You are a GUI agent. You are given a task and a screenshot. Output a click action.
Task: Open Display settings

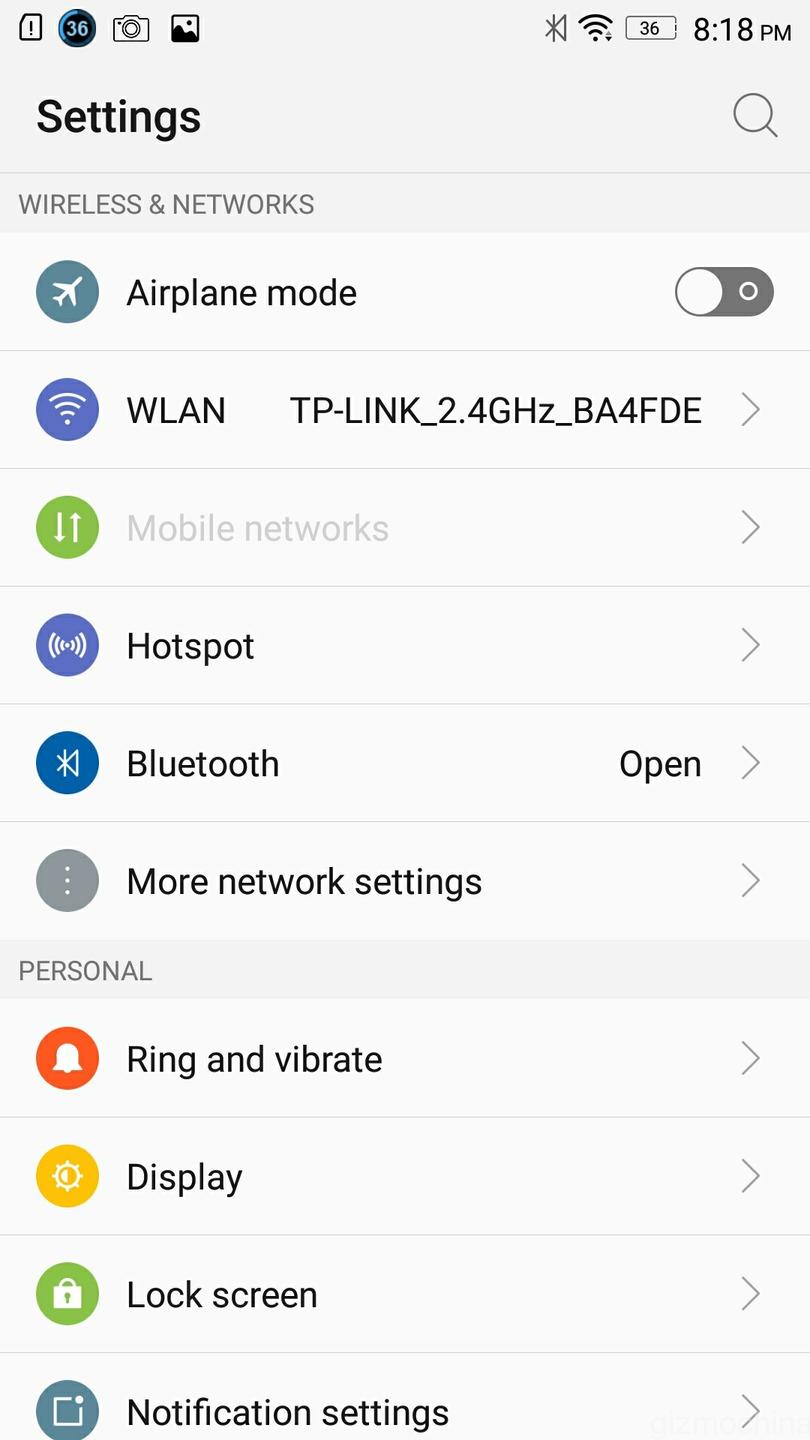(404, 1177)
